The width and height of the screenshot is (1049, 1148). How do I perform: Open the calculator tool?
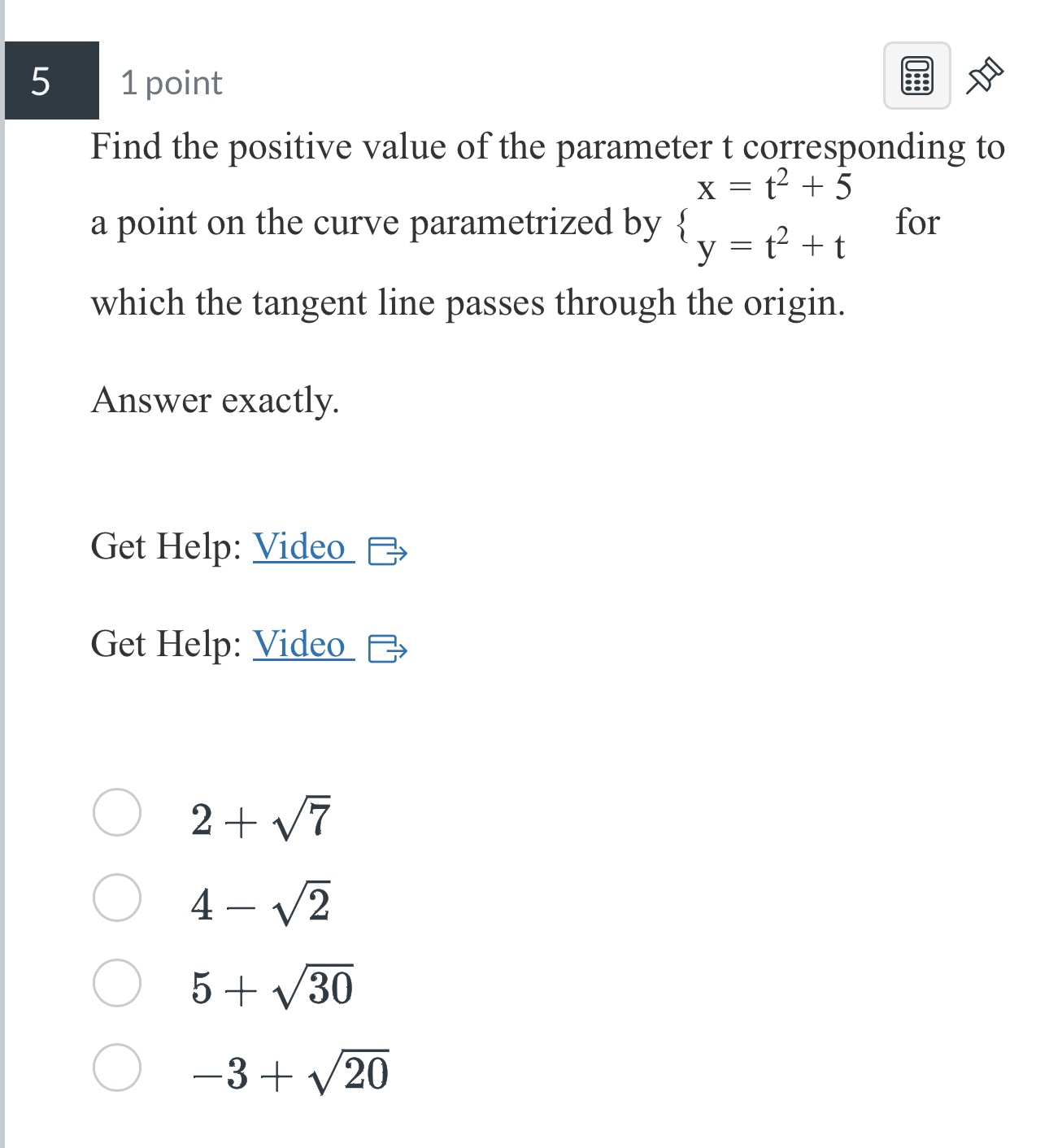tap(916, 81)
